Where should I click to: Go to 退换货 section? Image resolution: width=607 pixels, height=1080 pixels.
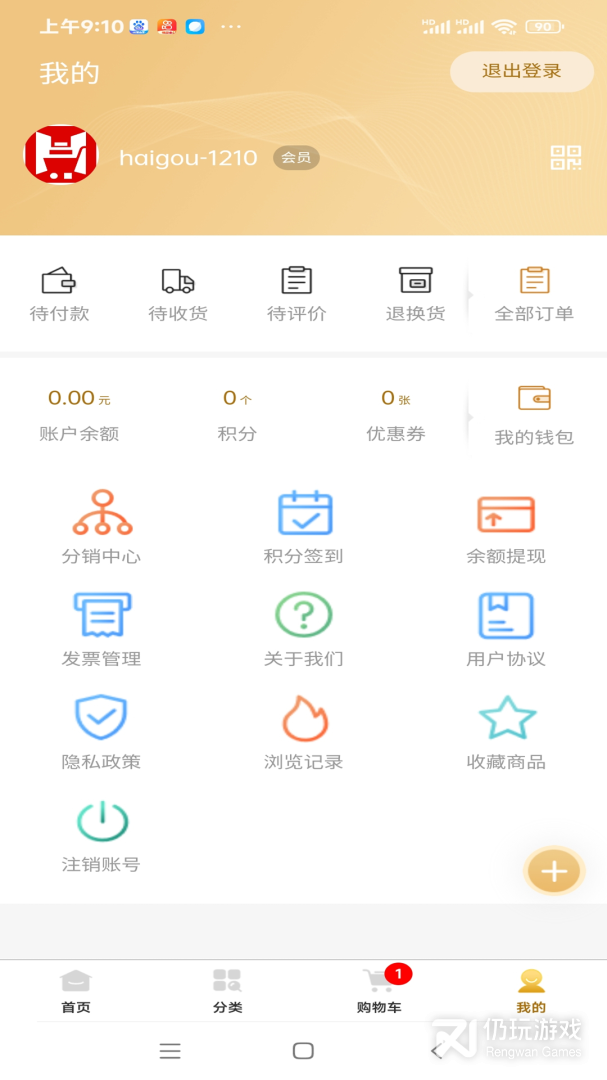(415, 294)
